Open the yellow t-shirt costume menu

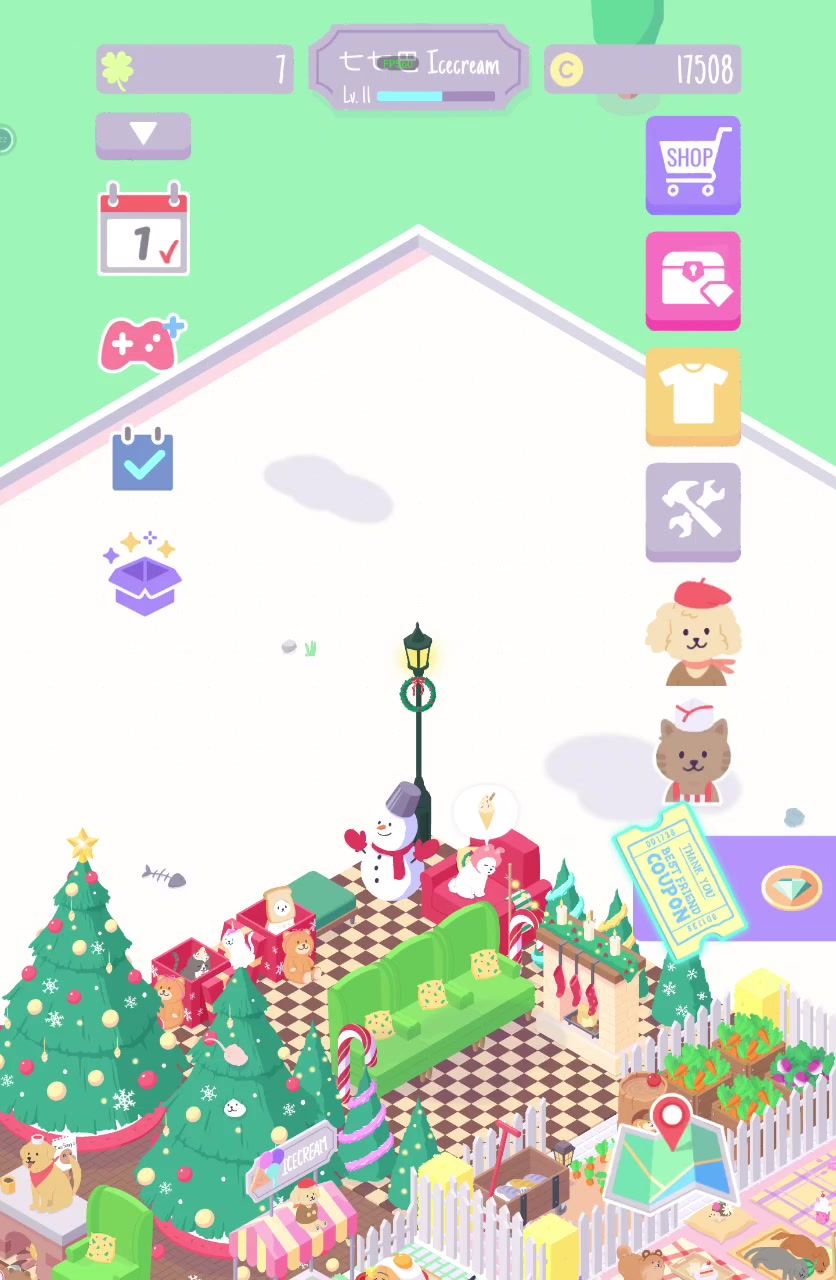pyautogui.click(x=693, y=396)
